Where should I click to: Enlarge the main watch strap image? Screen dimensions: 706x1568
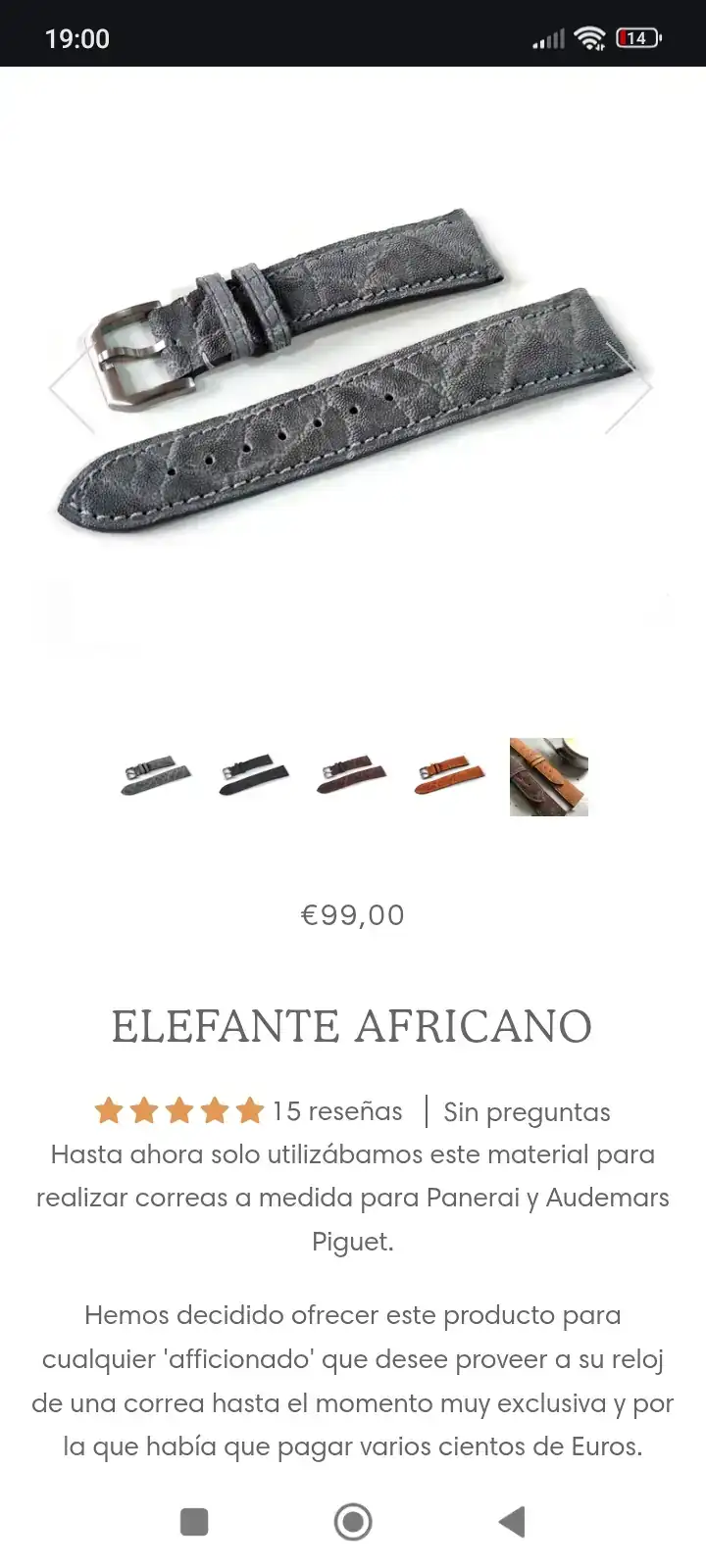(353, 372)
